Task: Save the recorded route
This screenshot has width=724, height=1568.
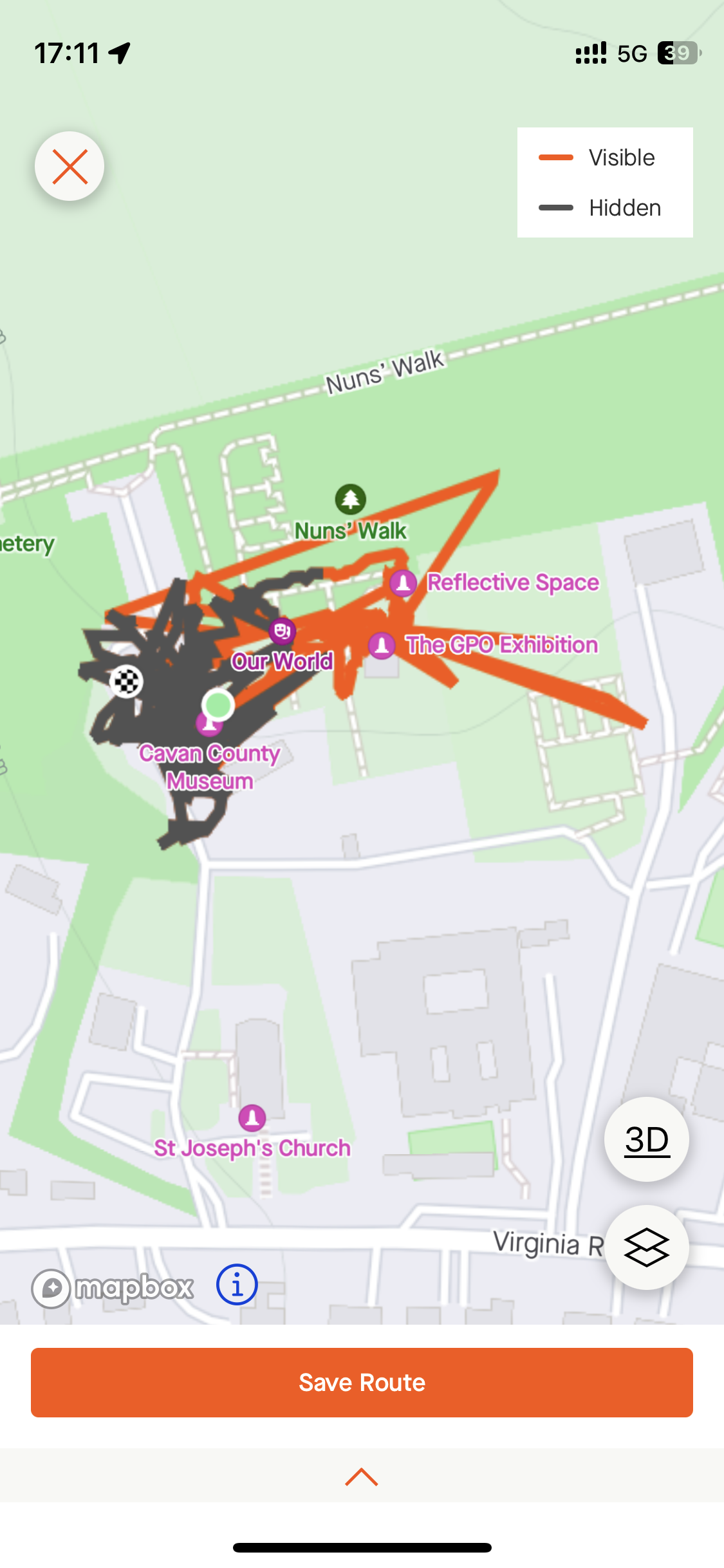Action: click(x=362, y=1382)
